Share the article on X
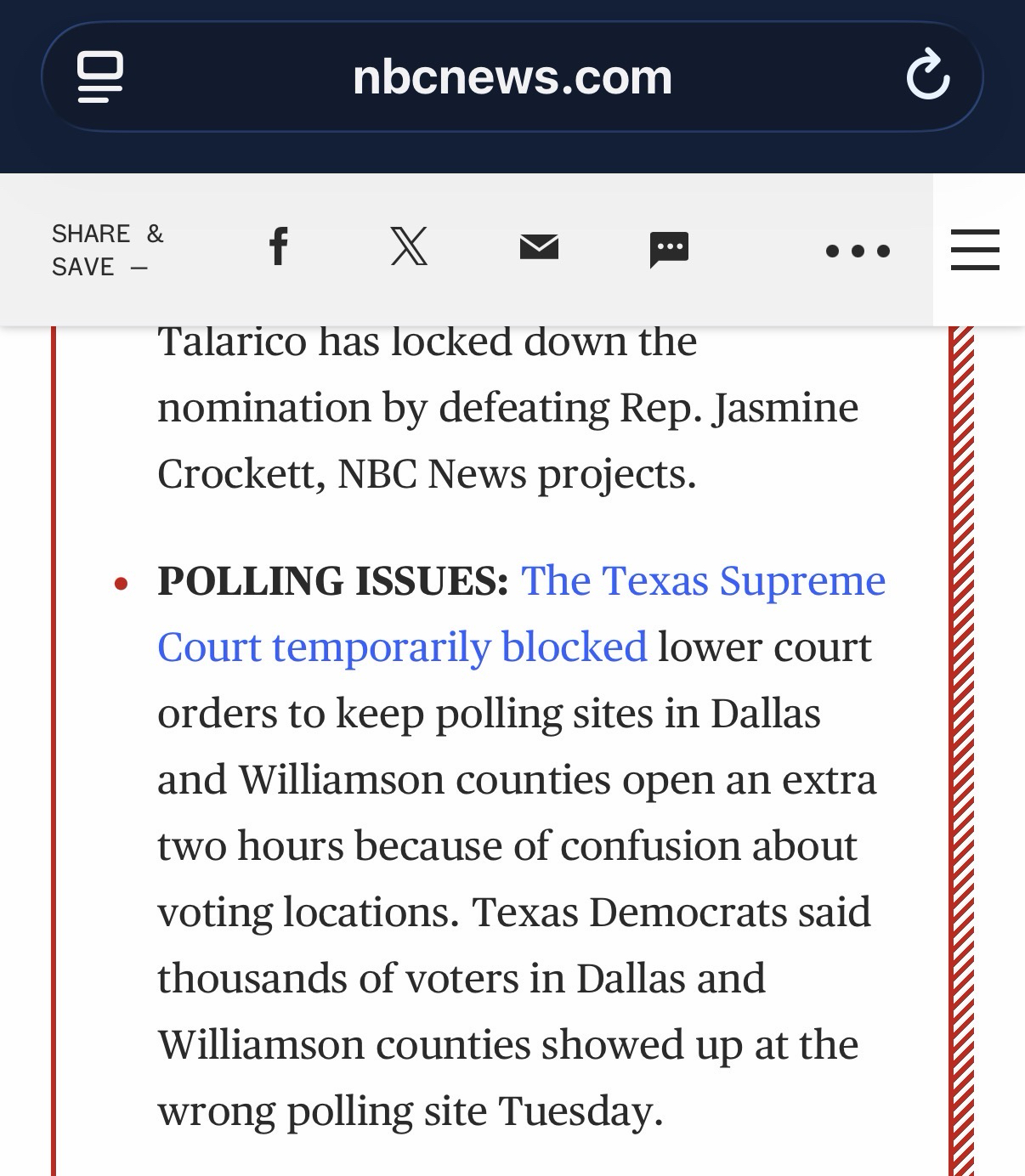This screenshot has width=1025, height=1176. pyautogui.click(x=409, y=247)
